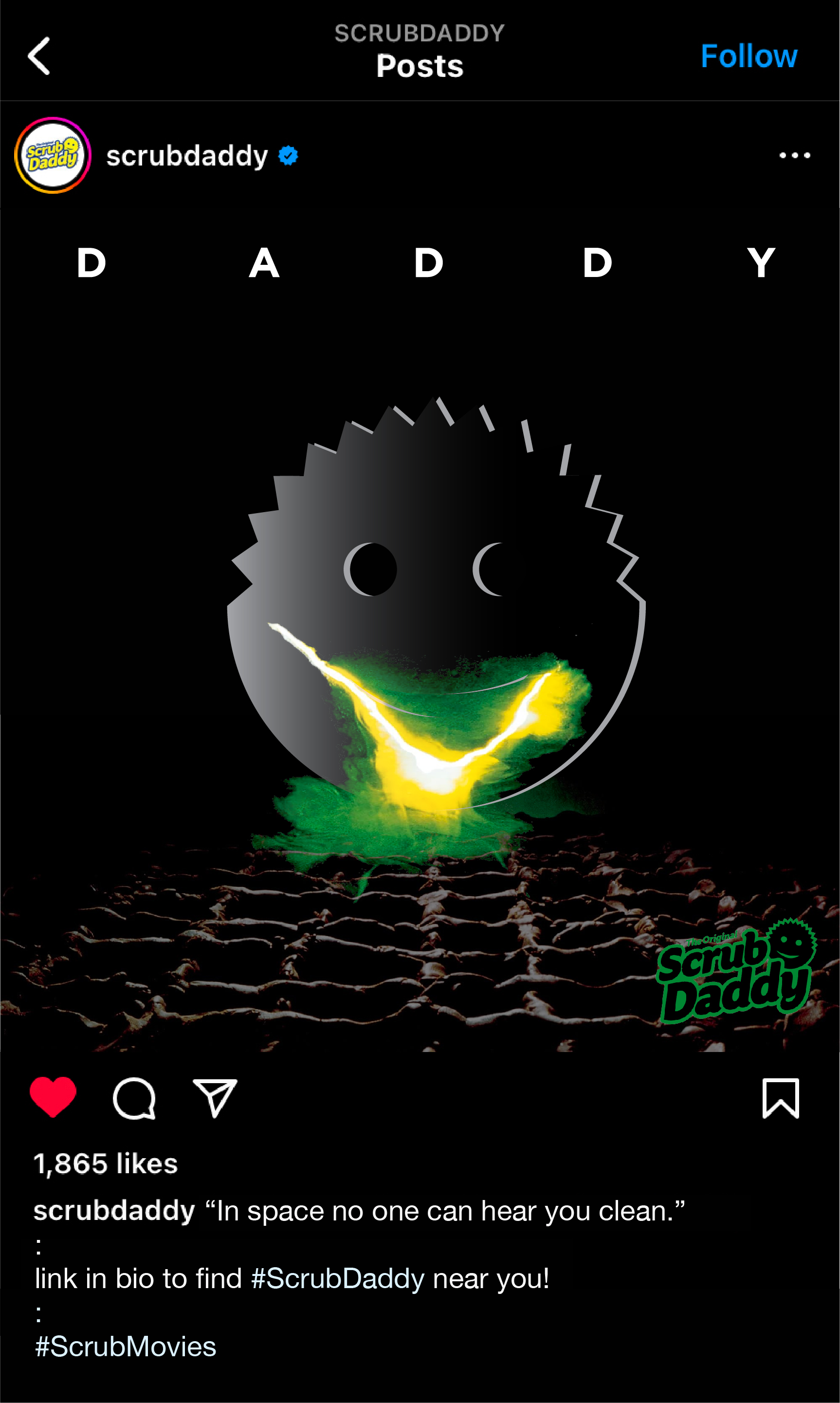Open the #ScrubMovies hashtag

[x=126, y=1347]
